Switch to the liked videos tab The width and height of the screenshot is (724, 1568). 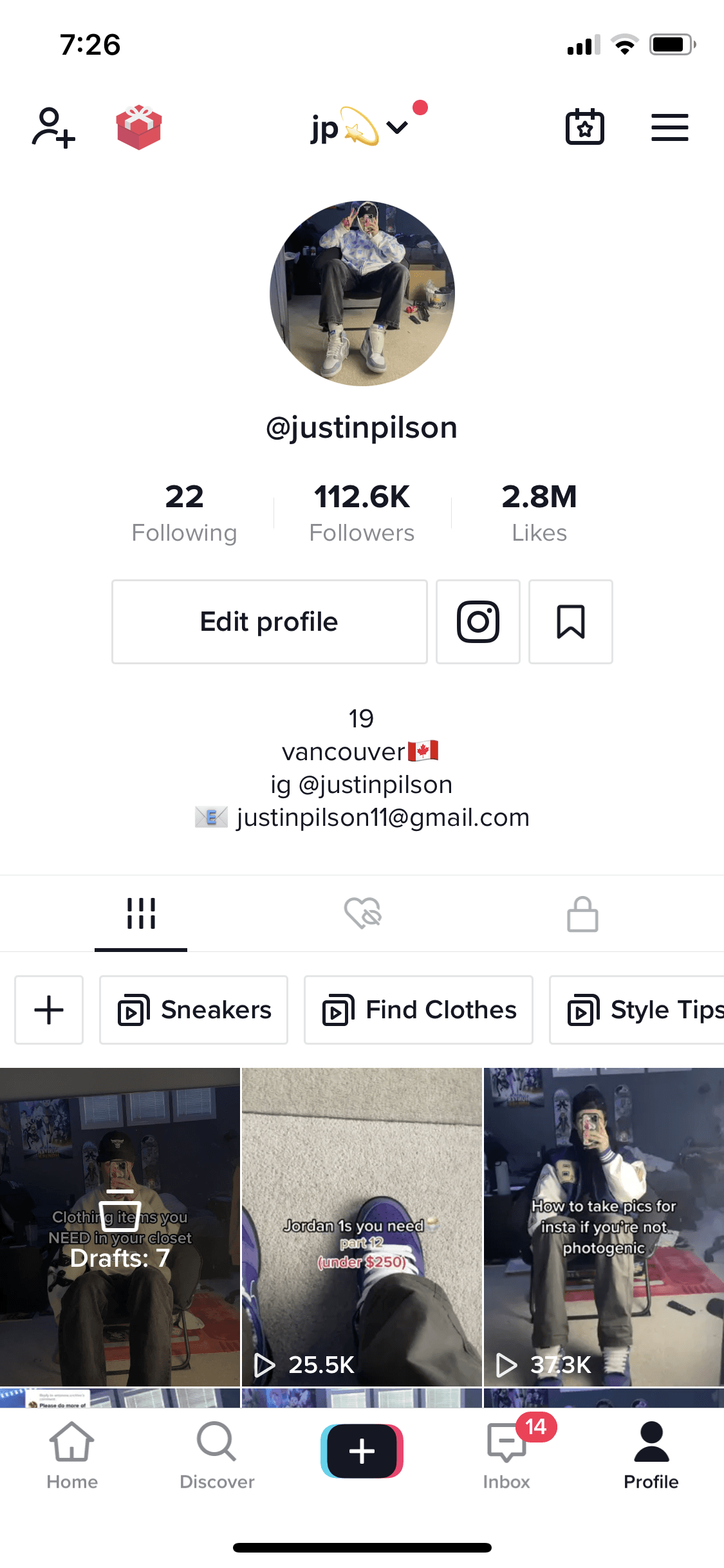362,913
